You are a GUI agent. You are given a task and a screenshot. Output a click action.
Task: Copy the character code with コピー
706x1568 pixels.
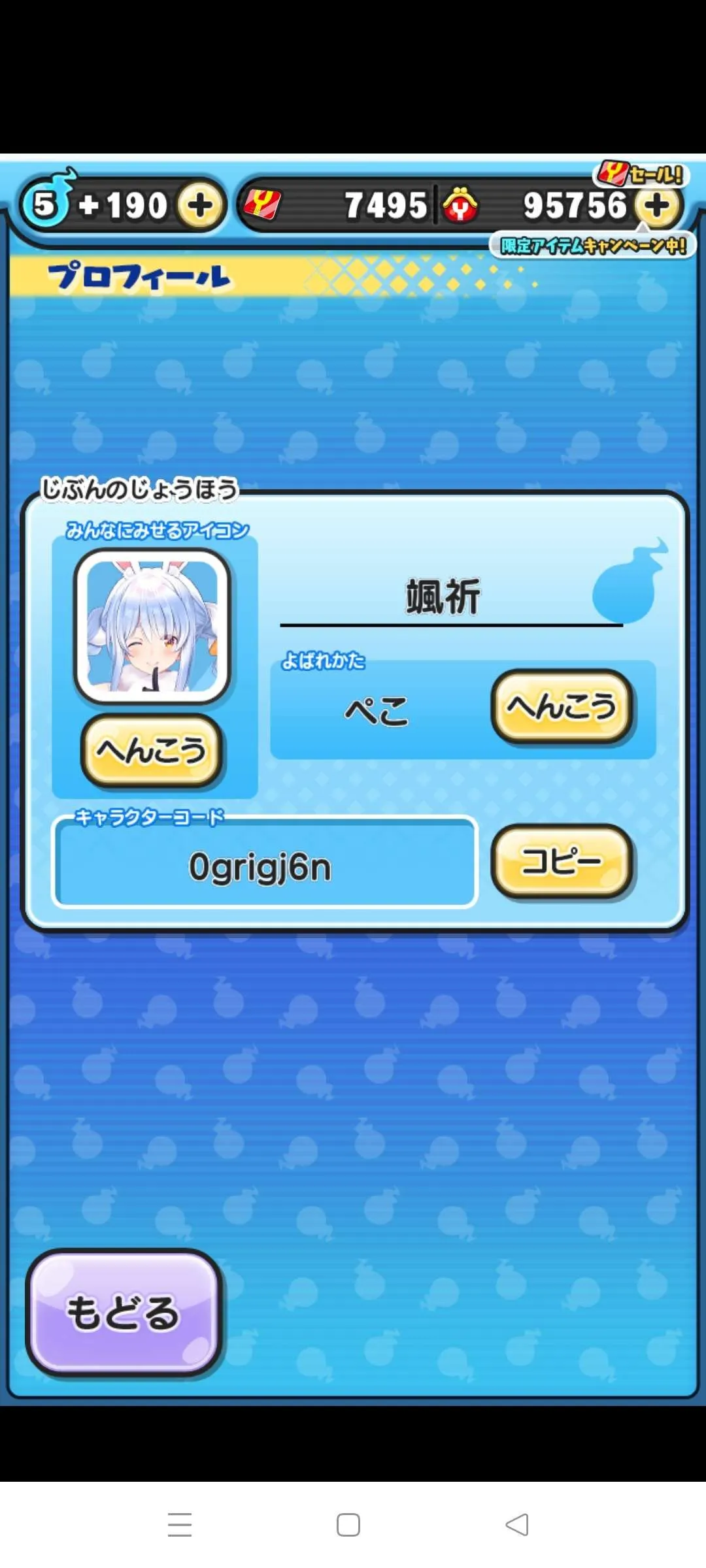tap(562, 861)
